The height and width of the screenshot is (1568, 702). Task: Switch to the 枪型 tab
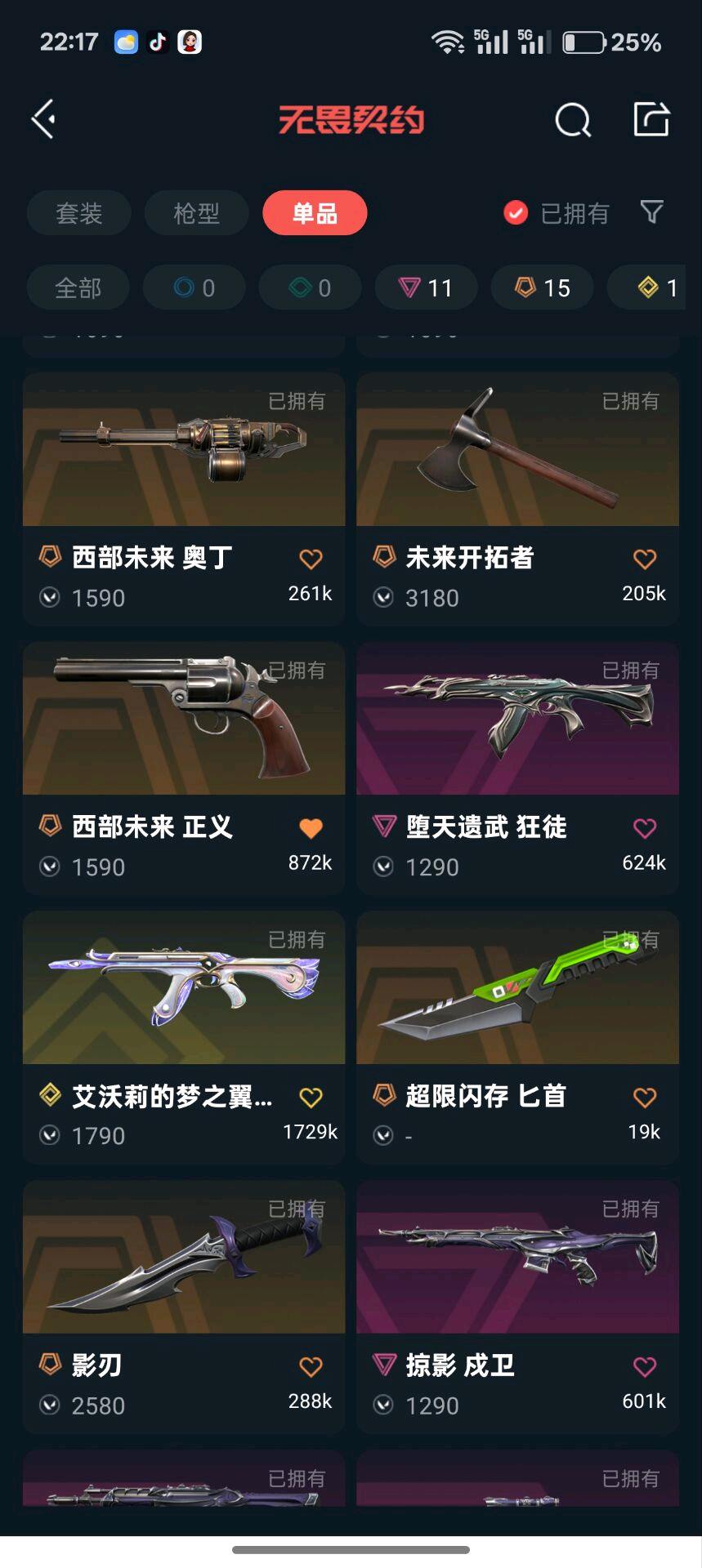pyautogui.click(x=196, y=214)
